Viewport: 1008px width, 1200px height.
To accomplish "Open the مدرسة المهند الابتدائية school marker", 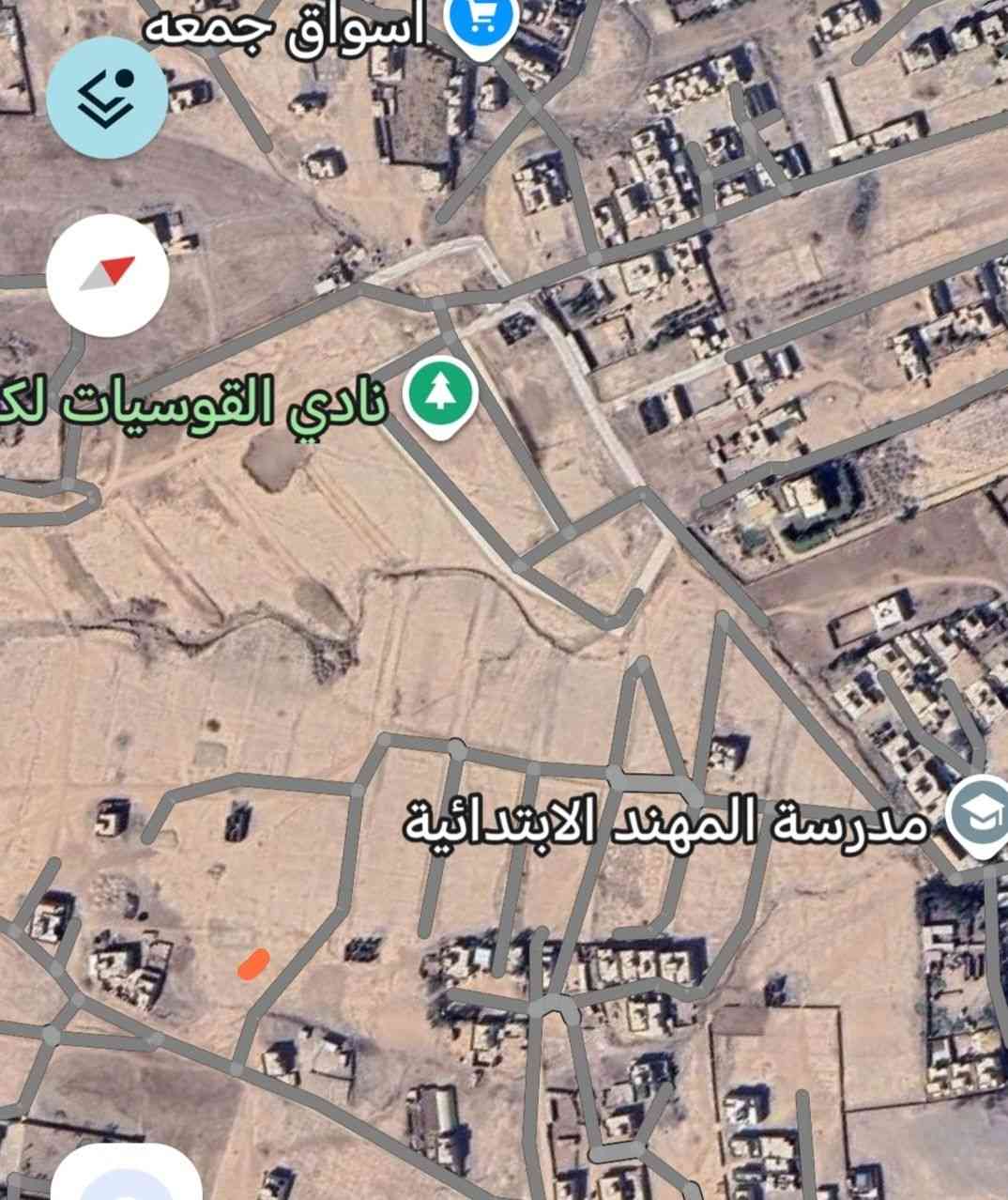I will point(977,815).
